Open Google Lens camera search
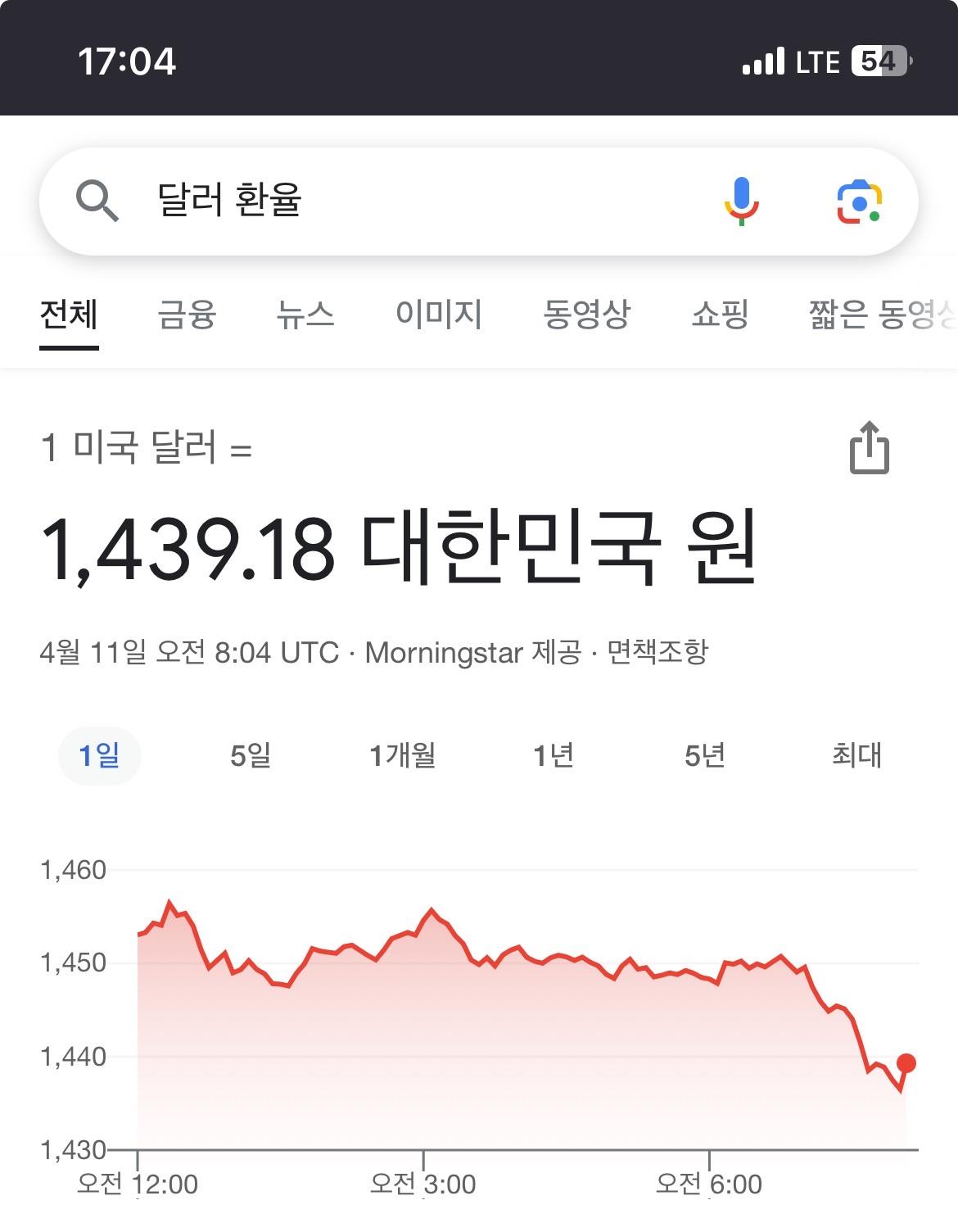 tap(859, 201)
